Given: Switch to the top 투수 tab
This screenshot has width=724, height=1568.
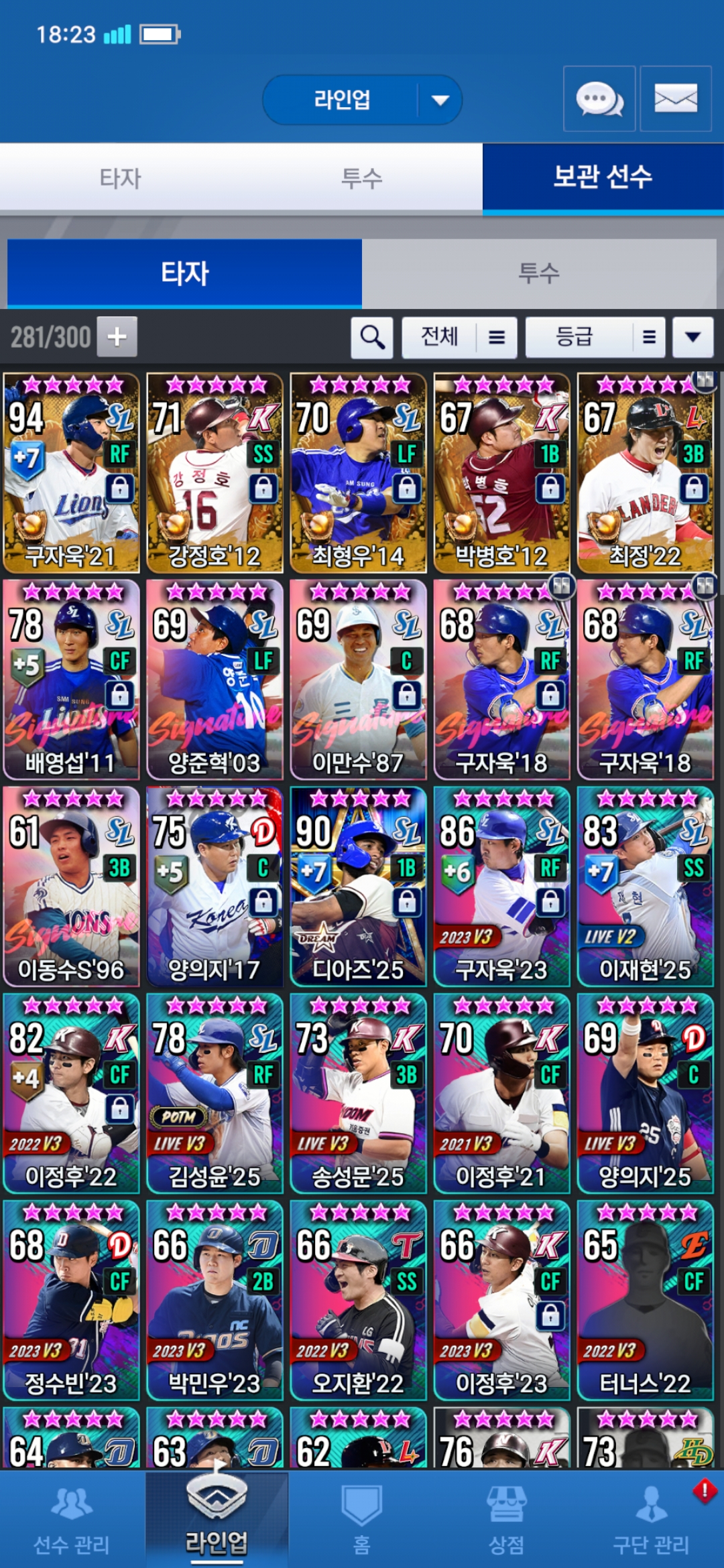Looking at the screenshot, I should click(362, 178).
